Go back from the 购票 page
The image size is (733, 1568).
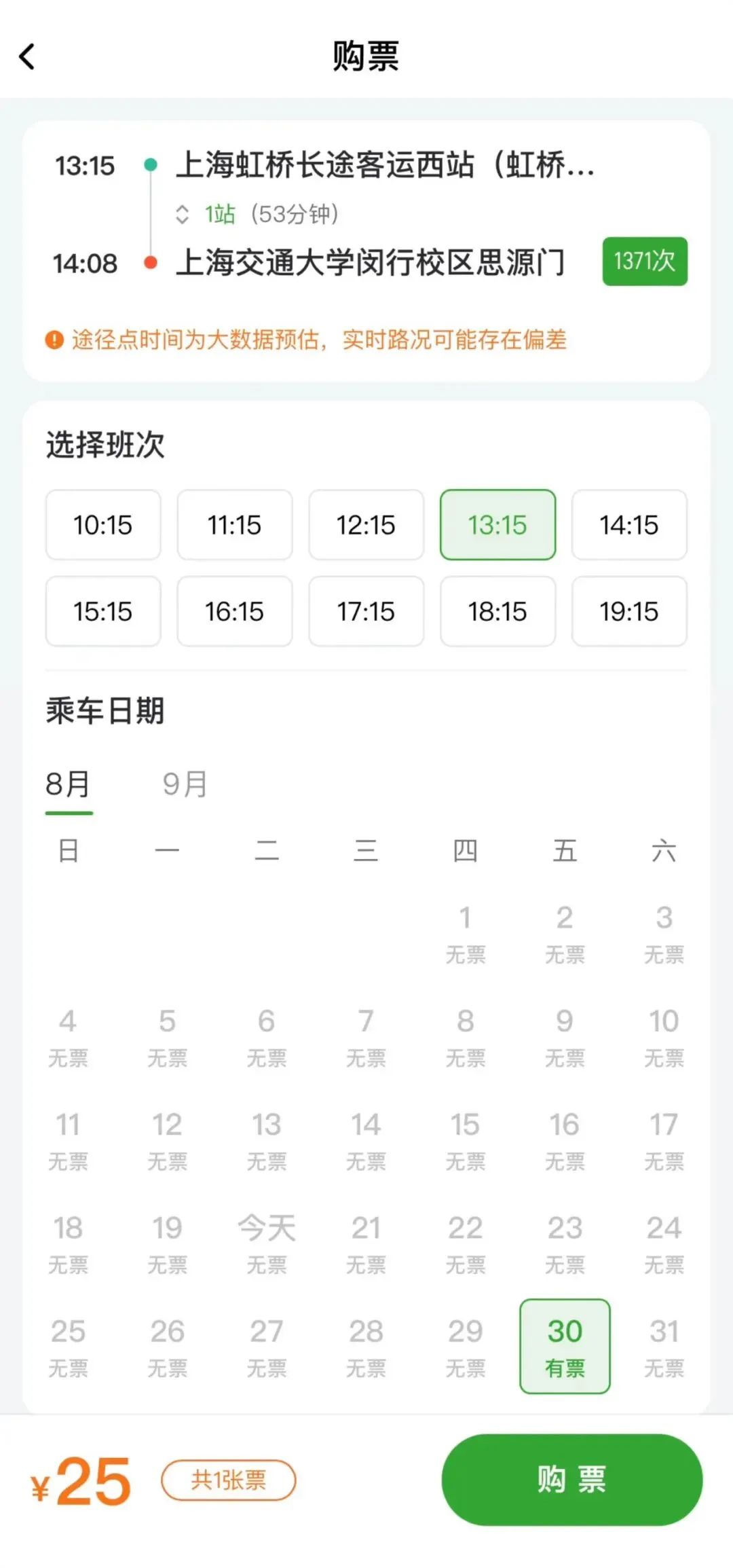point(27,56)
